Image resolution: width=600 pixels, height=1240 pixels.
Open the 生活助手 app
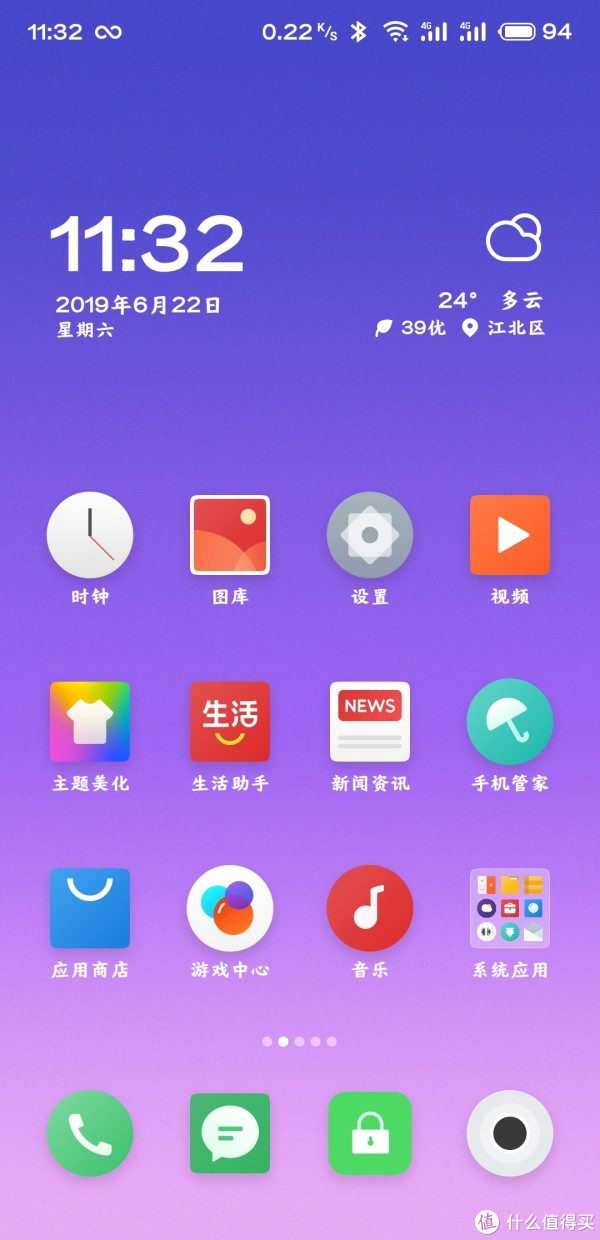tap(230, 722)
